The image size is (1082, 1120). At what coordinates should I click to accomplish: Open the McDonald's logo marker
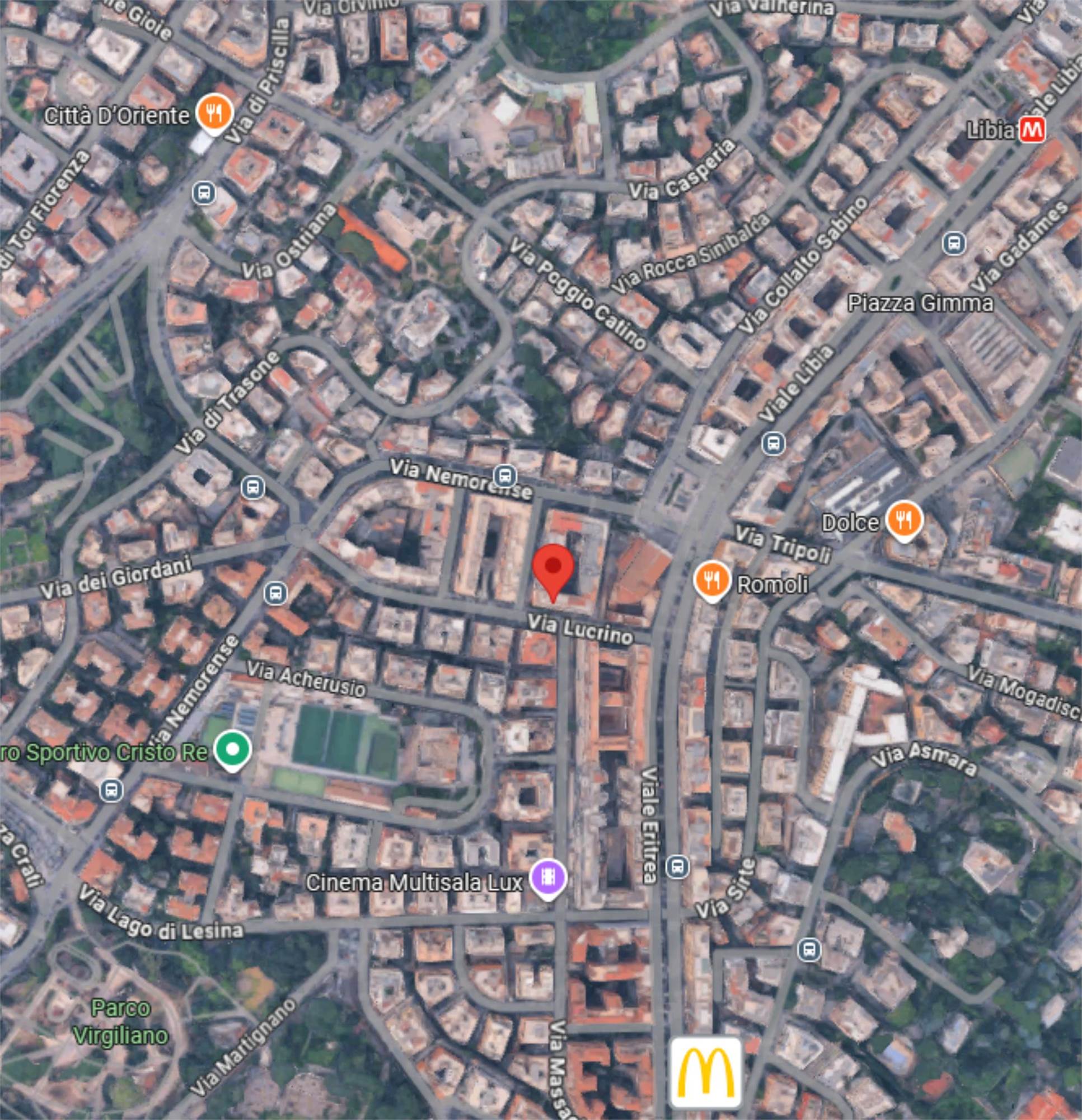[x=705, y=1072]
